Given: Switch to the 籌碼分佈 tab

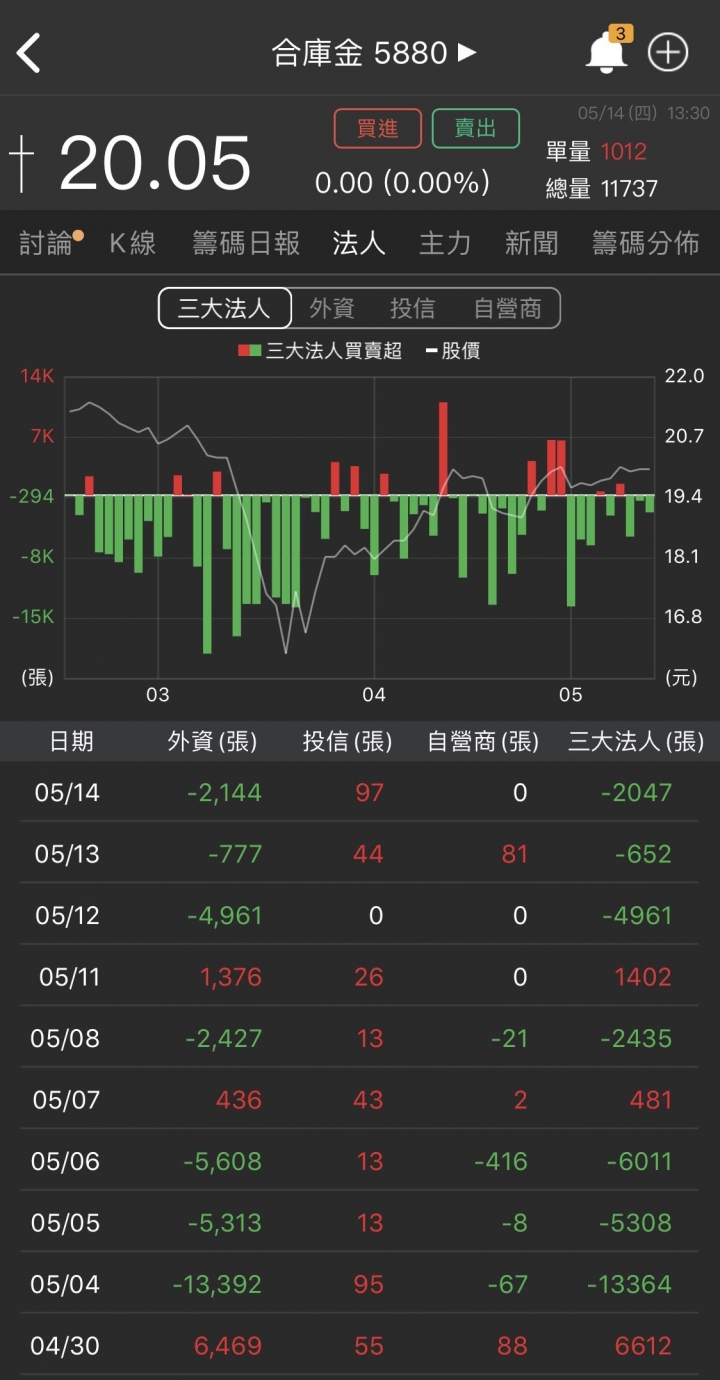Looking at the screenshot, I should [645, 243].
